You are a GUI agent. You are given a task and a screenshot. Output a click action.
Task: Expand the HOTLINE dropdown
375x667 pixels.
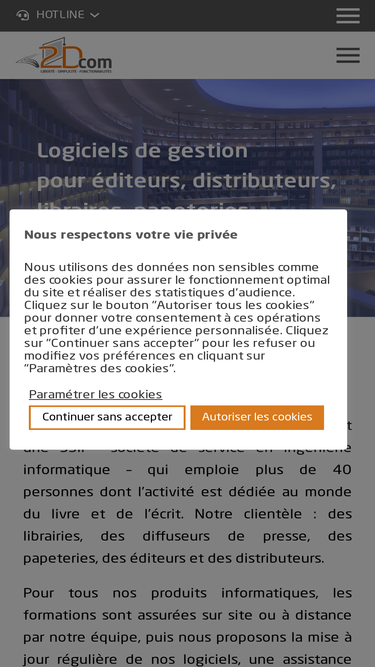pos(58,15)
